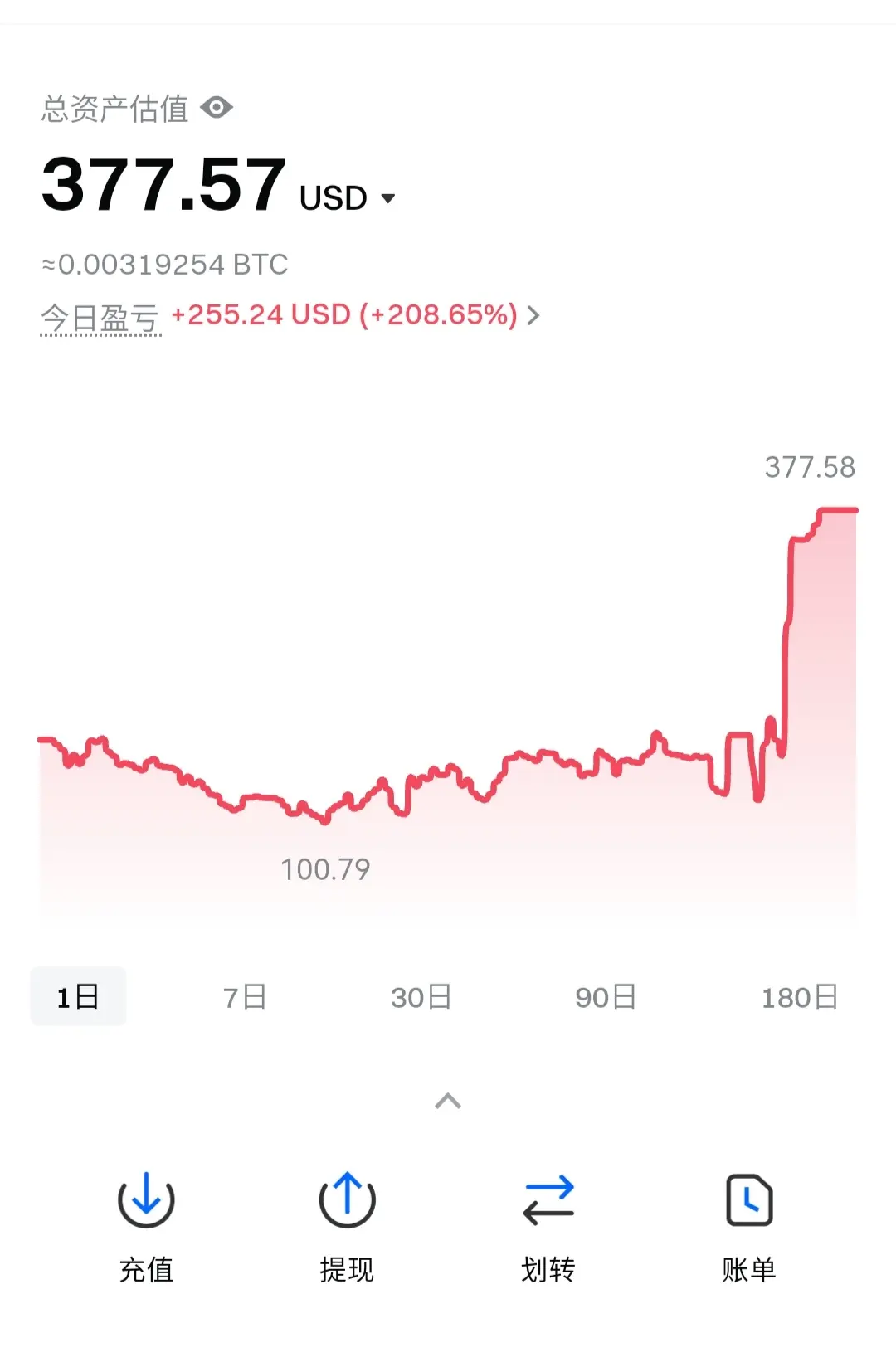The image size is (896, 1367).
Task: Switch chart to 90日 range
Action: pos(606,996)
